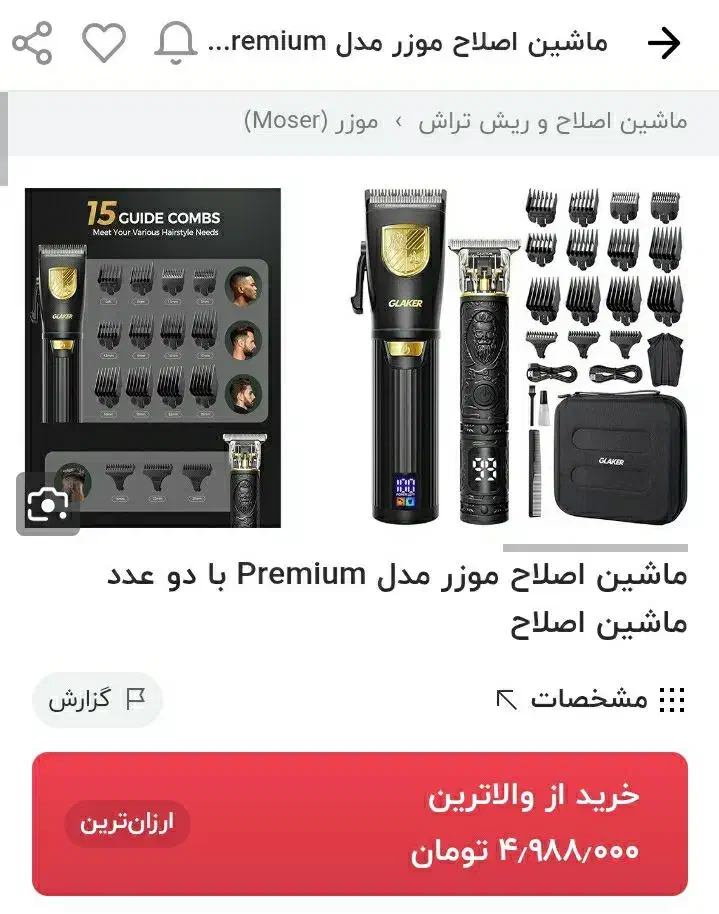Open مشخصات product specifications
The height and width of the screenshot is (914, 719).
[591, 699]
